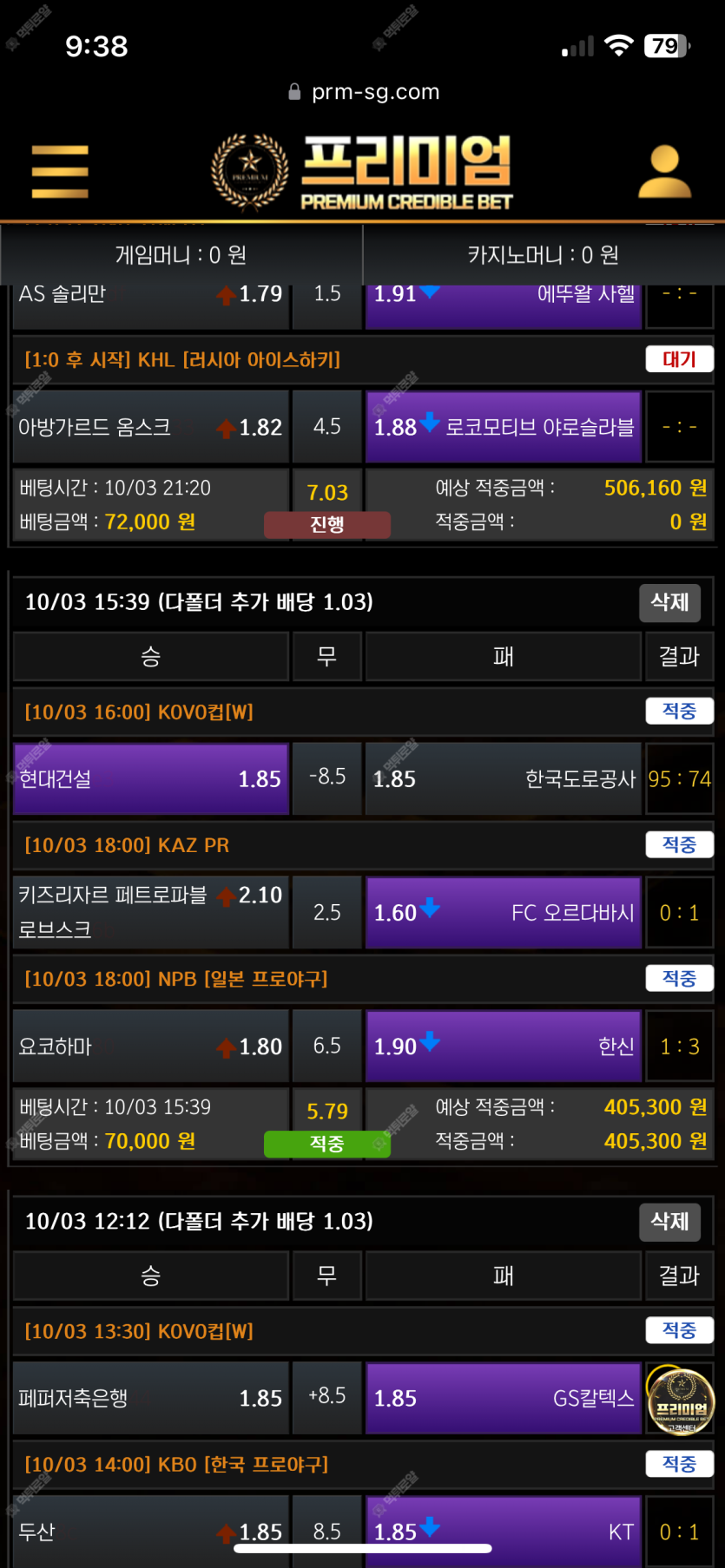Open the Premium customer center floating button
The image size is (725, 1568).
pos(682,1399)
